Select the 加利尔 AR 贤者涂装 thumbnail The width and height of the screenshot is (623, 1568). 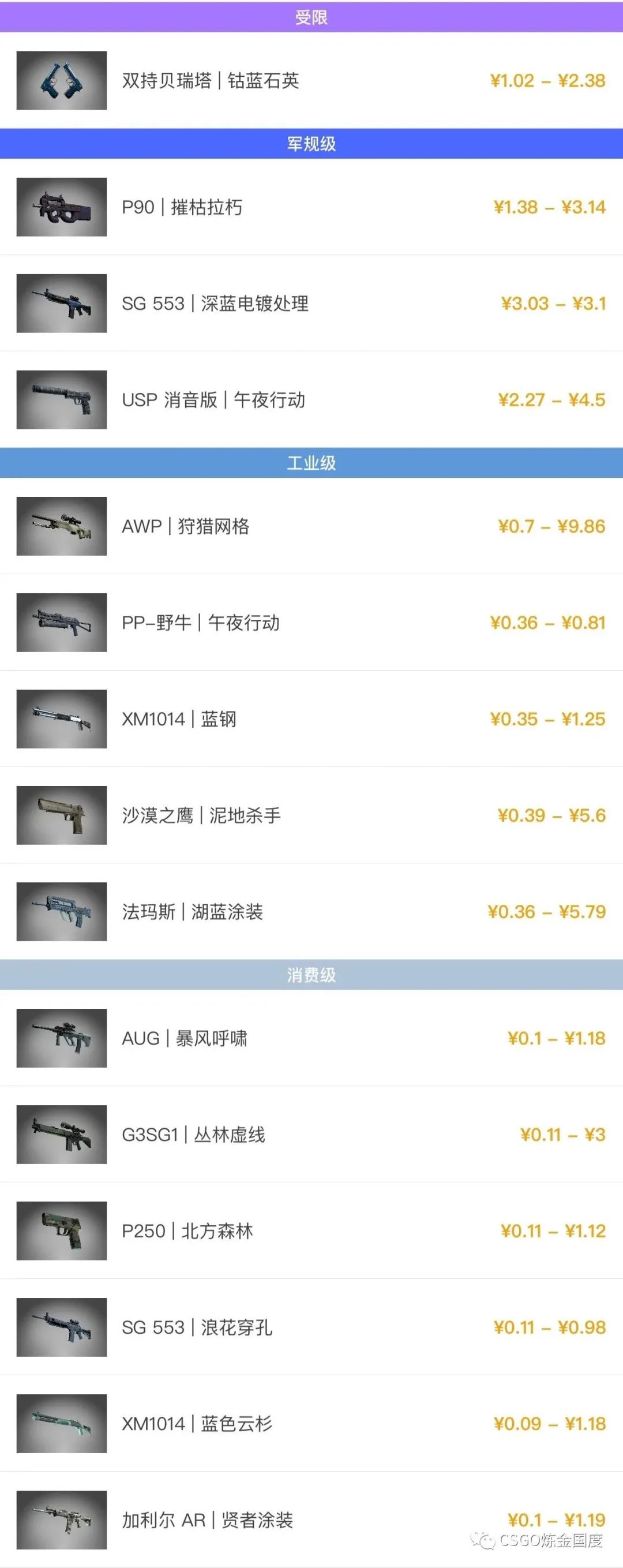click(x=62, y=1520)
